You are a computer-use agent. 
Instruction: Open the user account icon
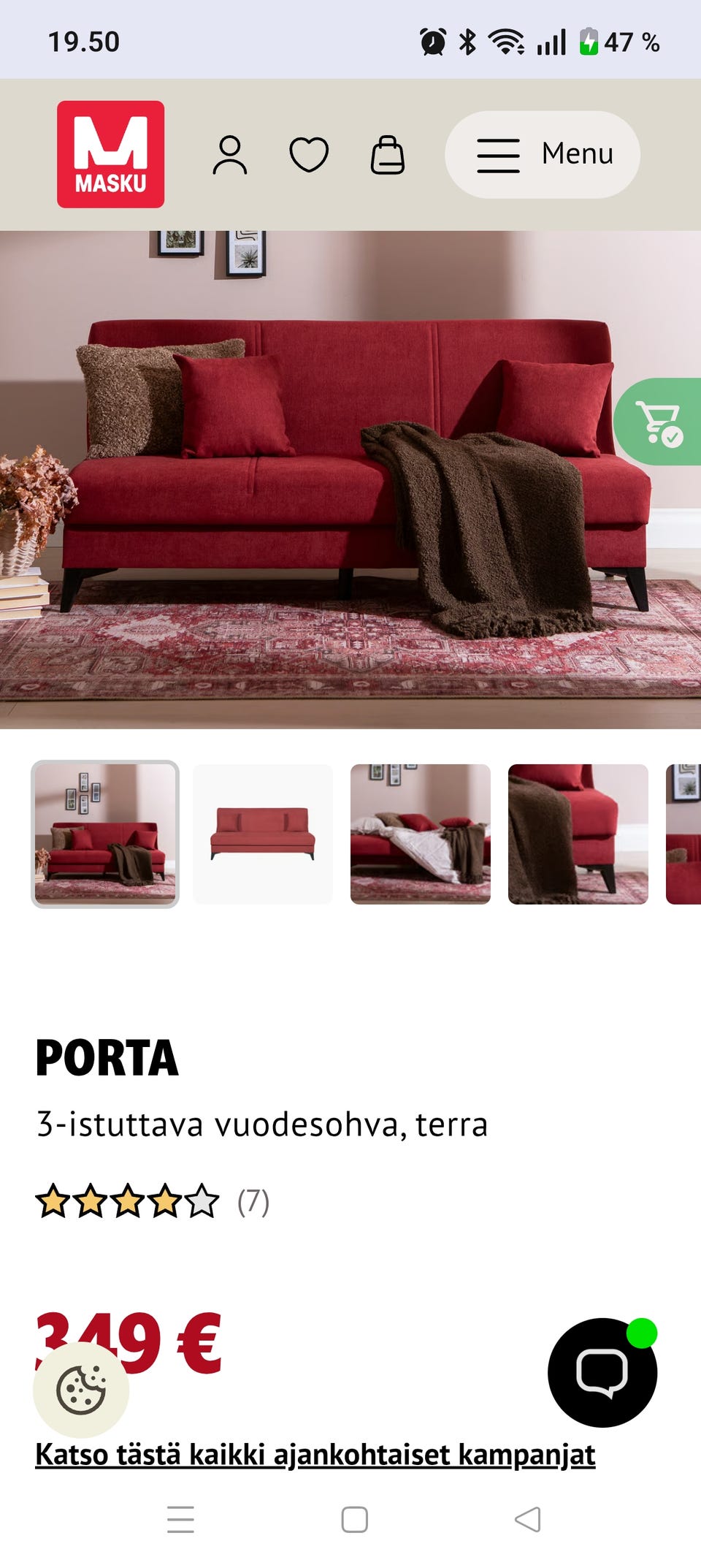coord(230,155)
